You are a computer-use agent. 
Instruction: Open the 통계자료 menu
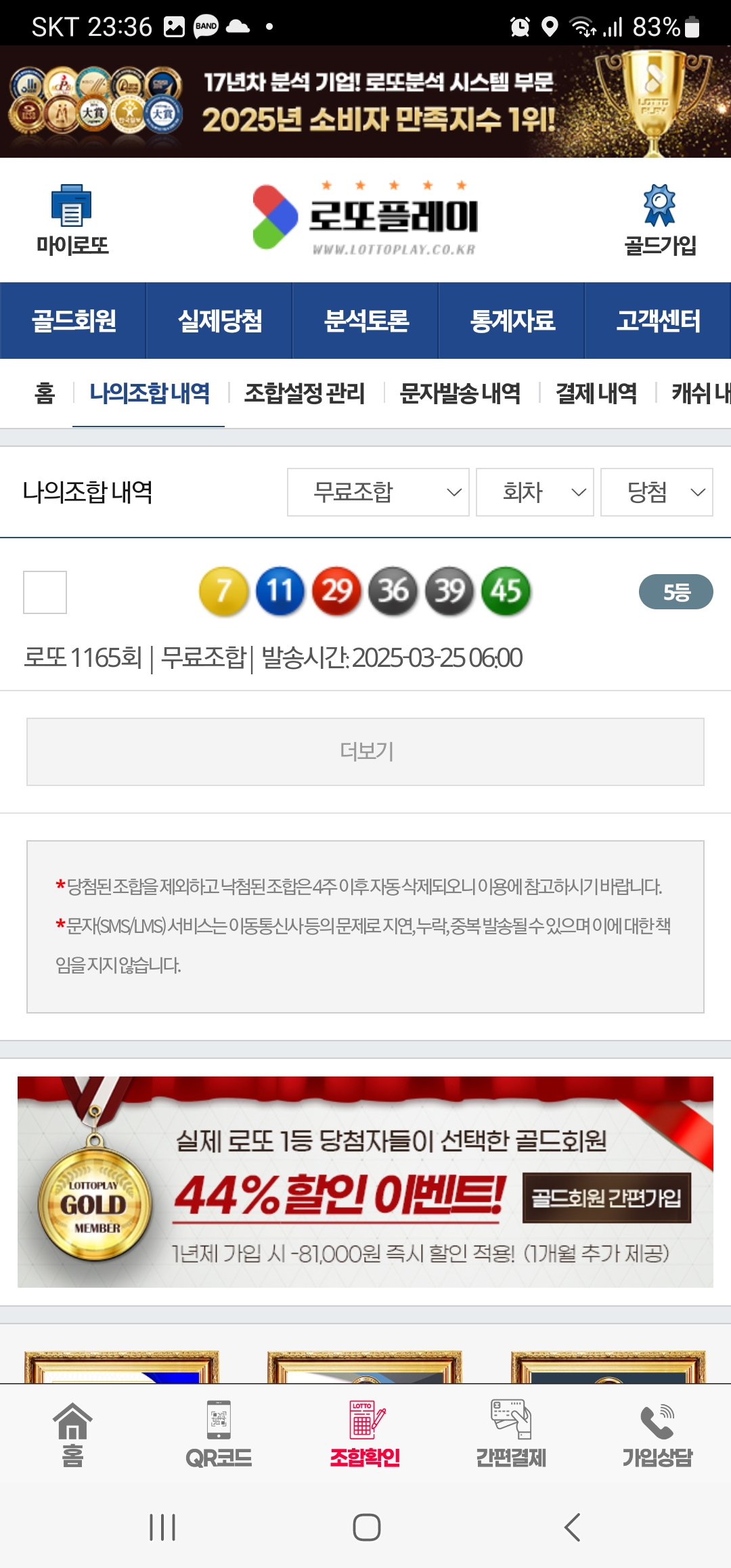[512, 321]
